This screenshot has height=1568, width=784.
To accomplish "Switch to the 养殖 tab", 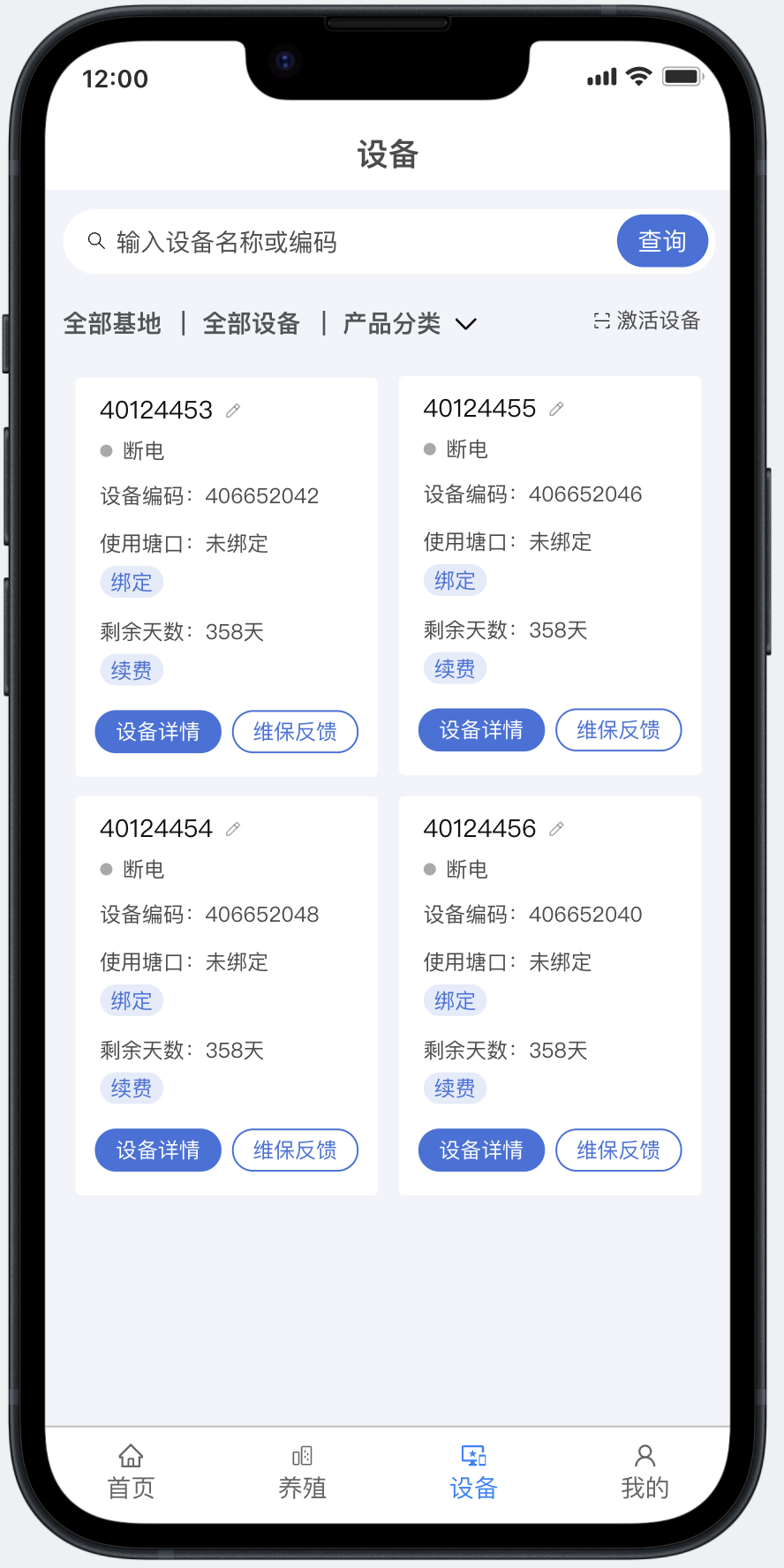I will pyautogui.click(x=302, y=1473).
